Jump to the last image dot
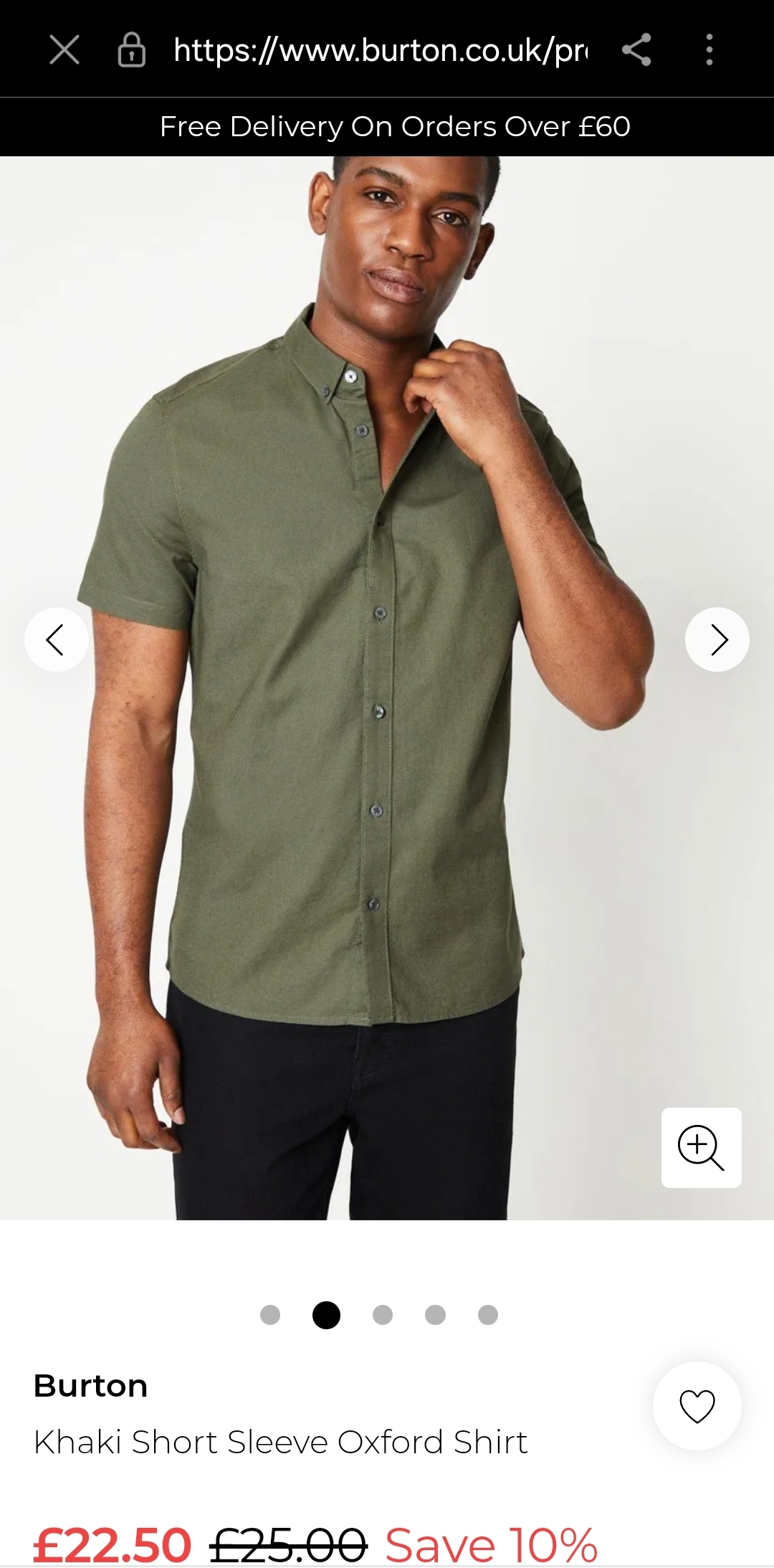The height and width of the screenshot is (1568, 774). 488,1315
